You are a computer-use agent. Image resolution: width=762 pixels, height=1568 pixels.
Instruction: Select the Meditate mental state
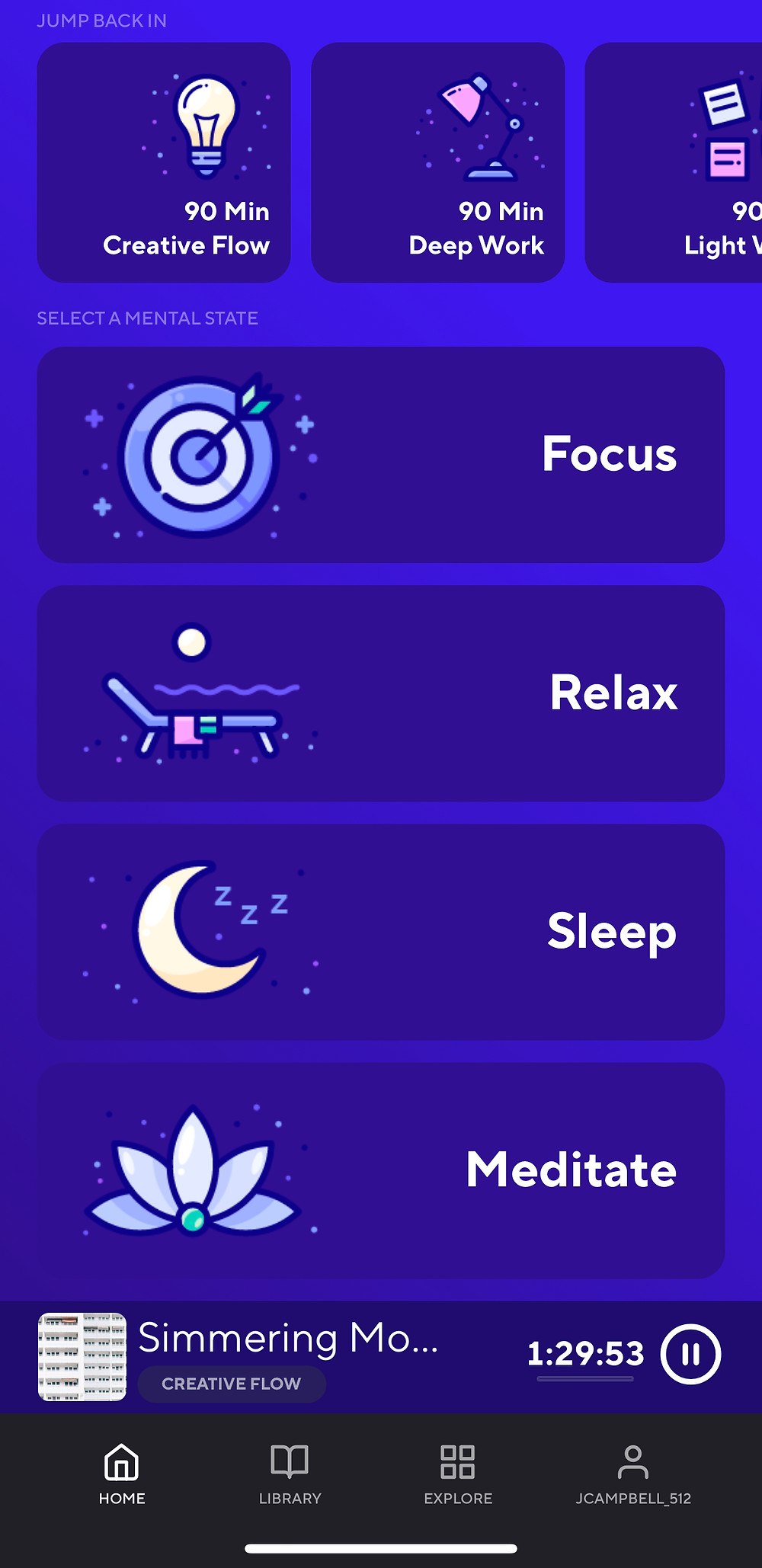click(381, 1170)
